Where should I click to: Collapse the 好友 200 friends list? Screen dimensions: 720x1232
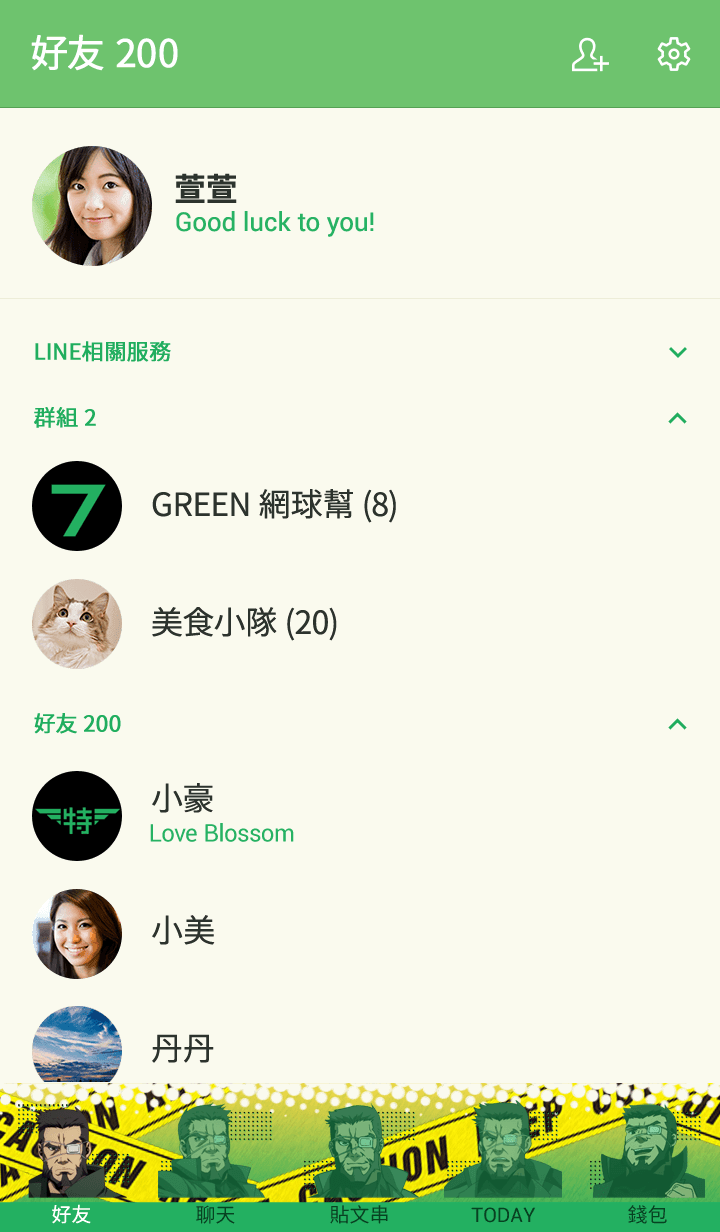(x=677, y=724)
